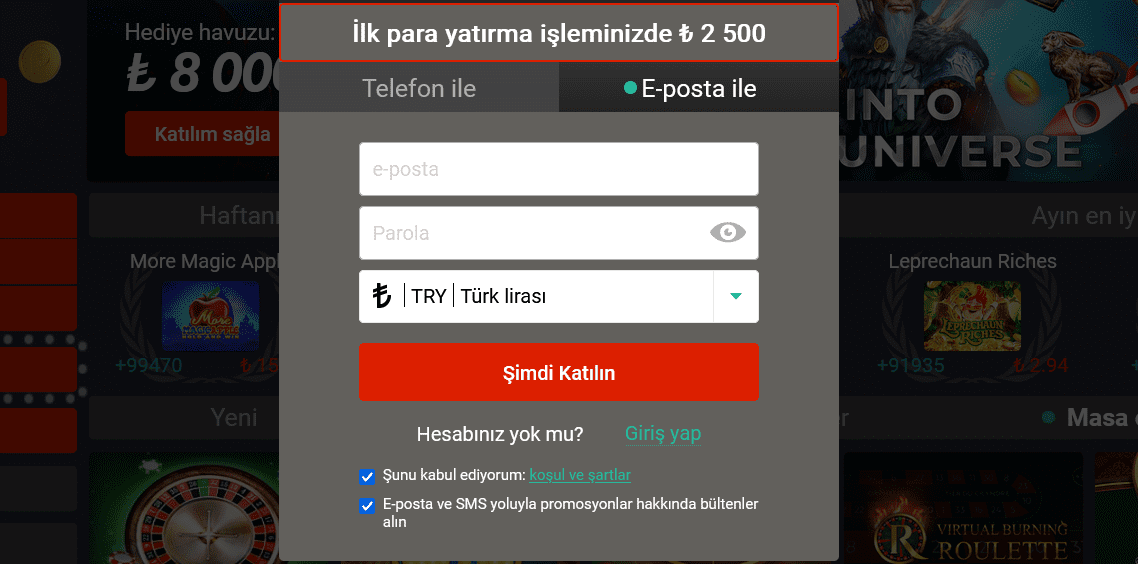The image size is (1138, 564).
Task: Uncheck the Şunu kabul ediyorum checkbox
Action: tap(367, 476)
